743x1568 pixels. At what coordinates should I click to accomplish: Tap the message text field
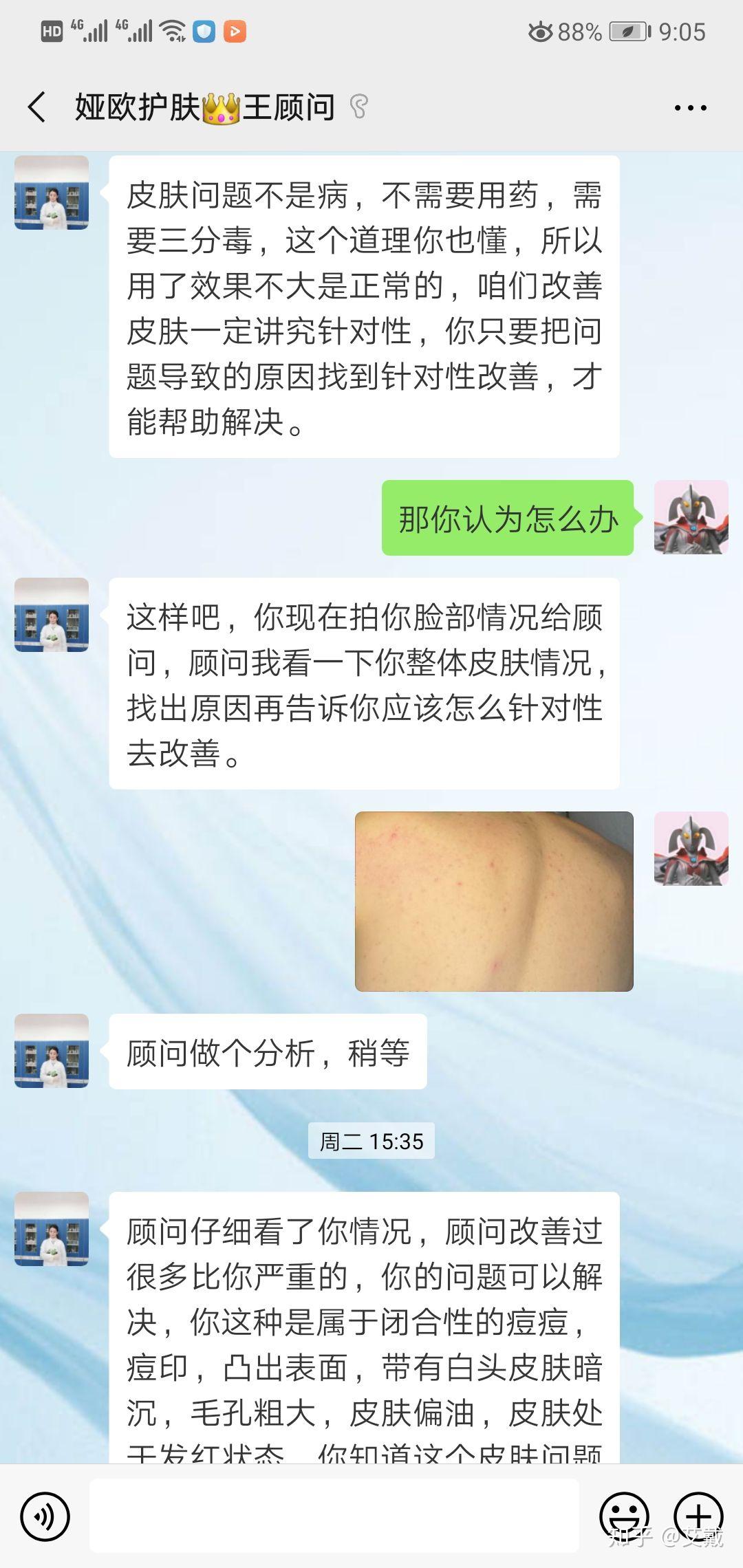click(334, 1516)
